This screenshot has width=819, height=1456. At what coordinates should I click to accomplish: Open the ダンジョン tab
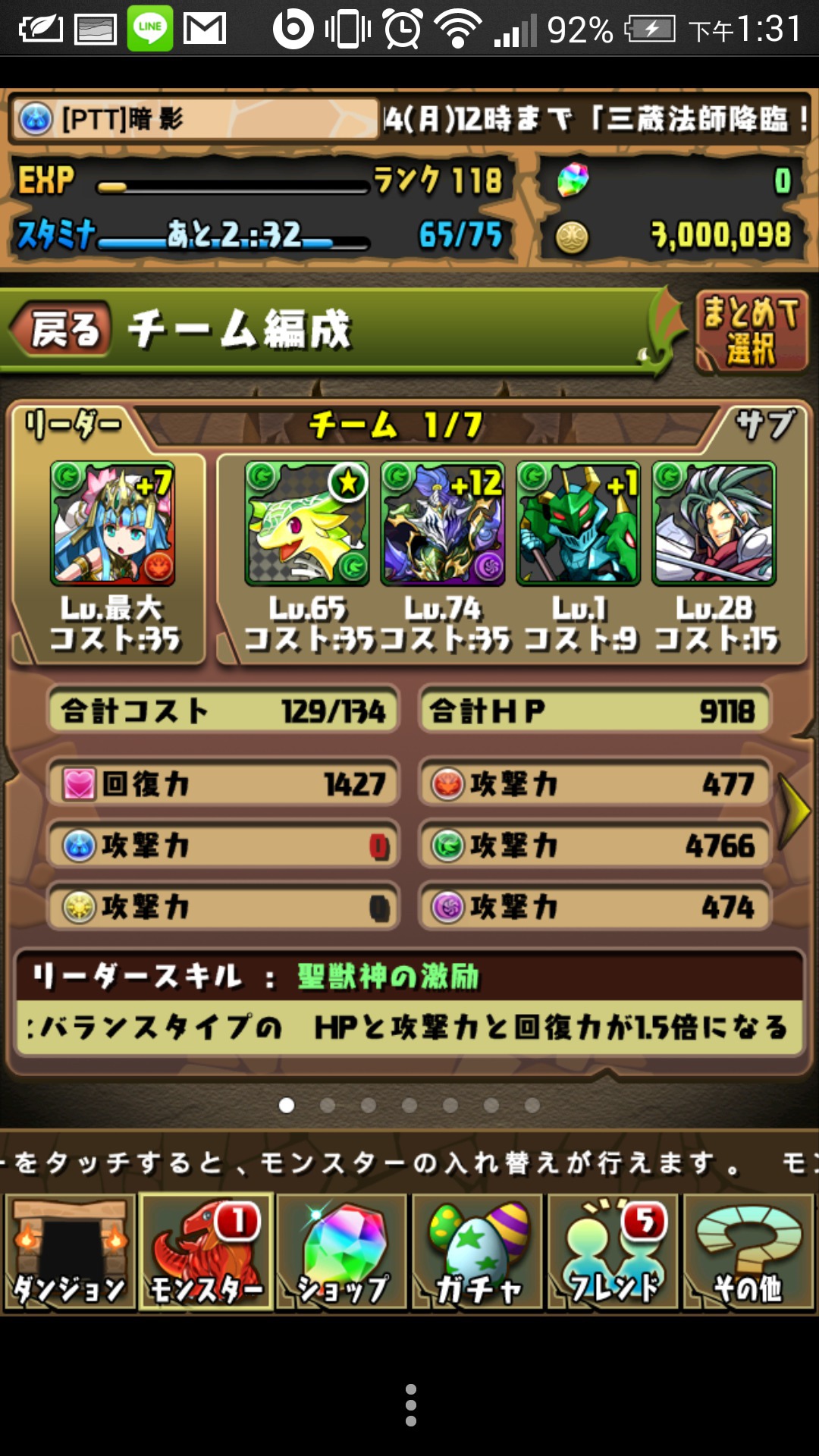tap(70, 1252)
